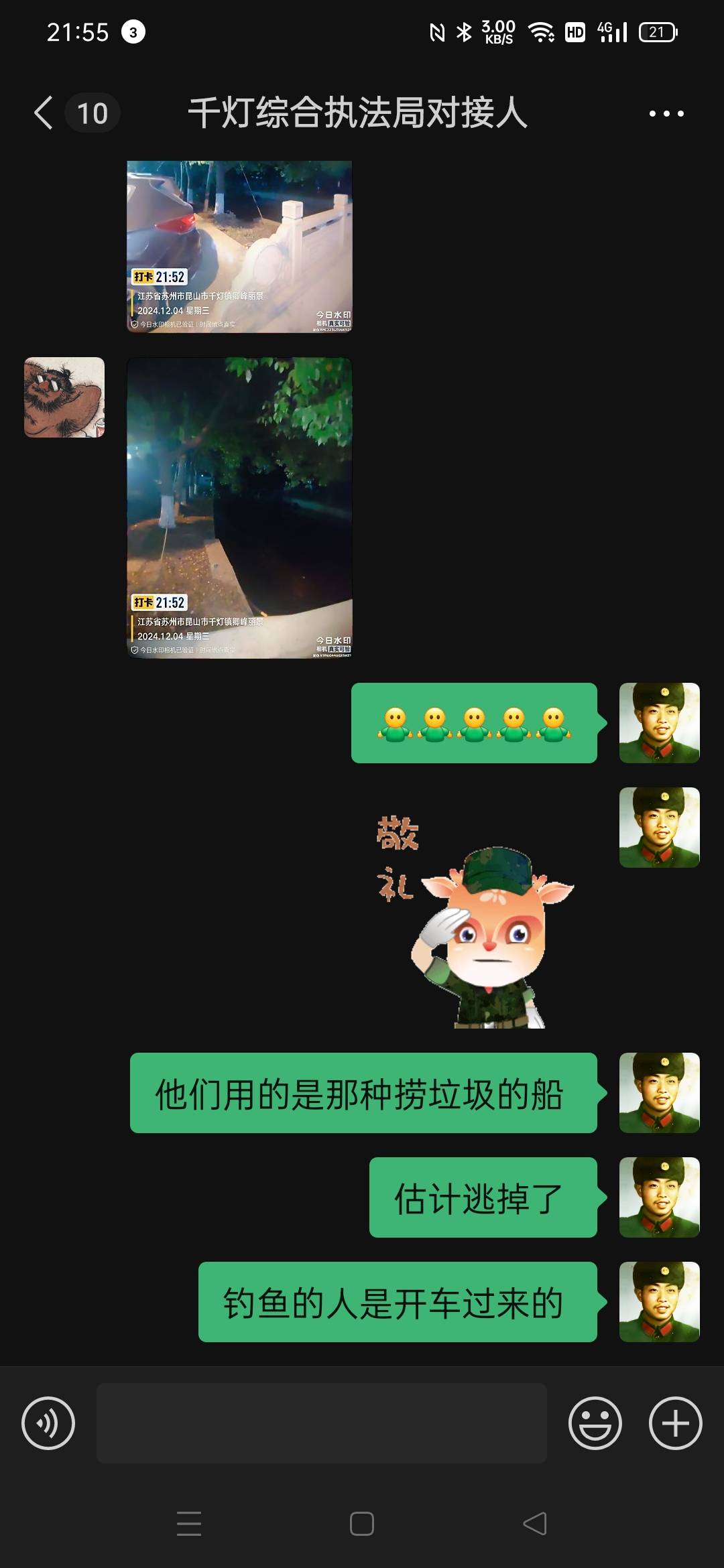The width and height of the screenshot is (724, 1568).
Task: Open the photo showing the parked car
Action: (x=239, y=247)
